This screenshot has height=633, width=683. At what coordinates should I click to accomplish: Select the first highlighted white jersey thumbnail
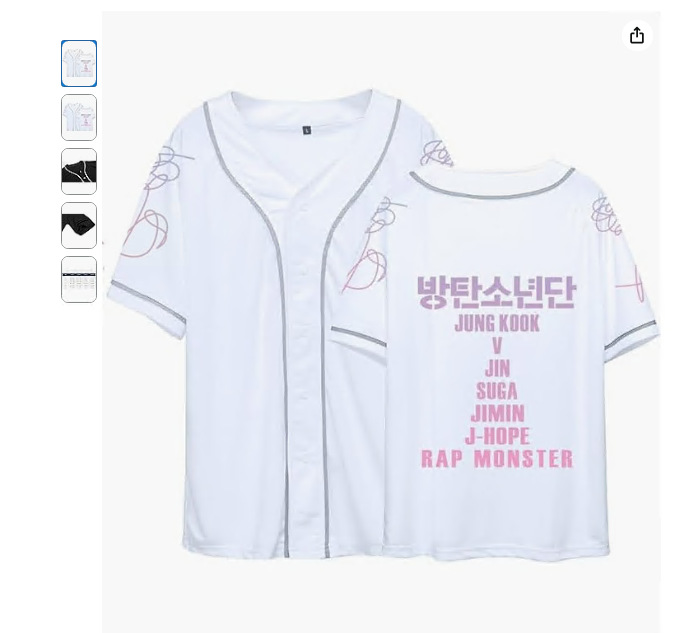79,64
